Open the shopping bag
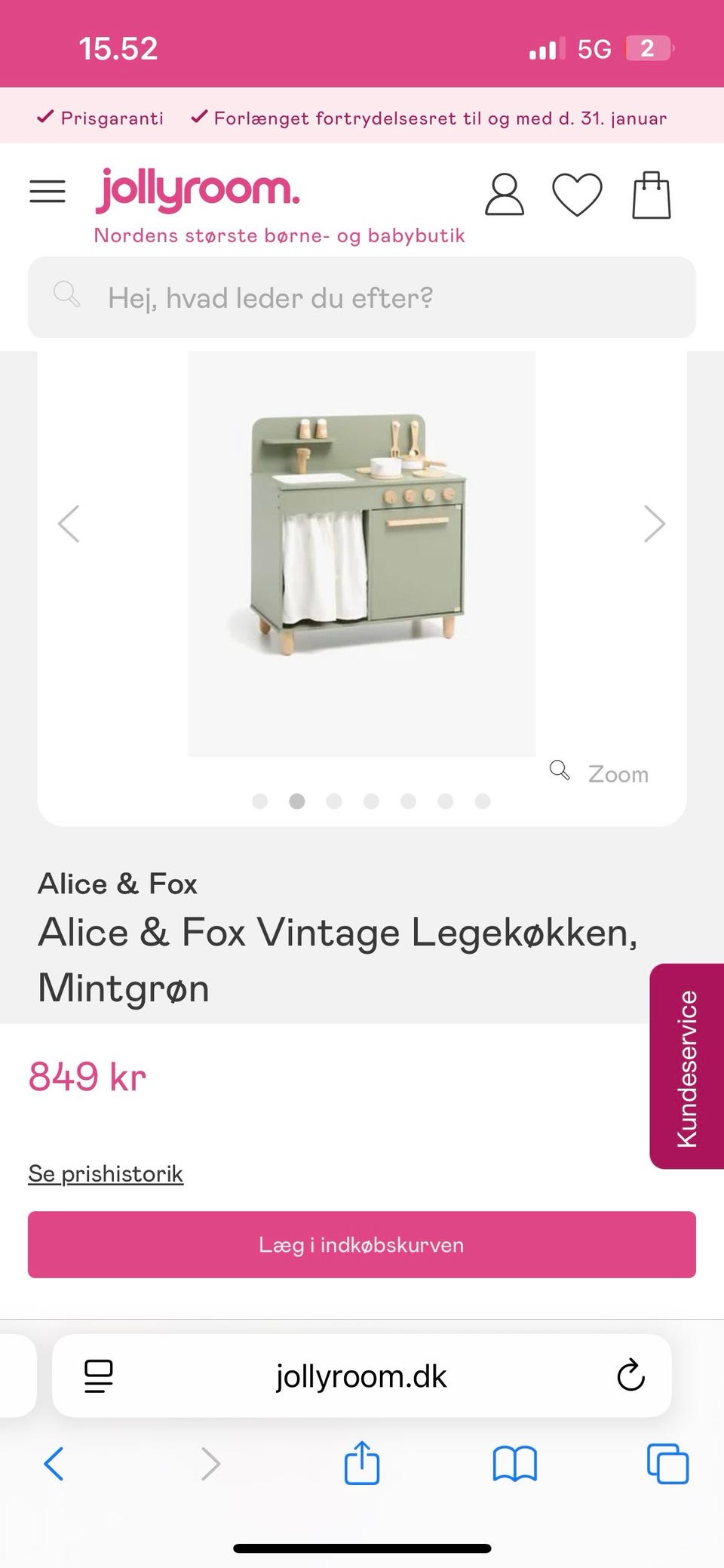Viewport: 724px width, 1568px height. click(x=651, y=195)
